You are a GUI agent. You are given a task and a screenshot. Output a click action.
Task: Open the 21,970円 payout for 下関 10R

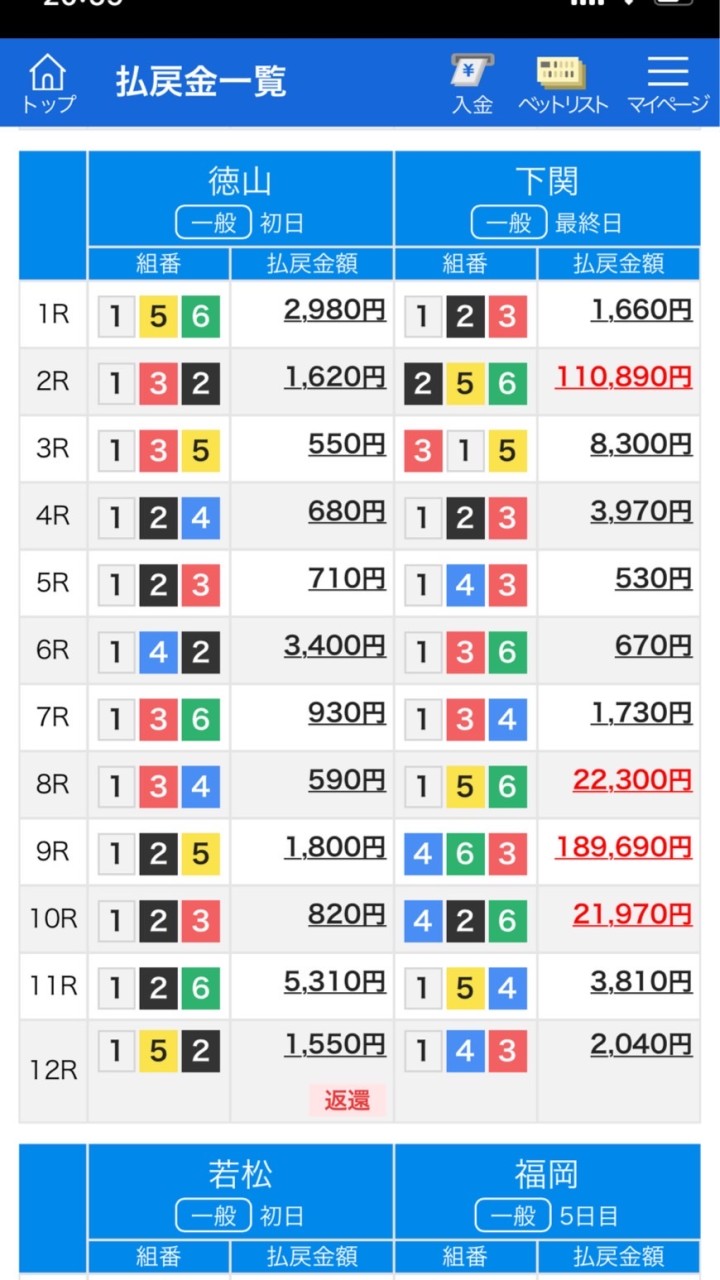pos(632,914)
